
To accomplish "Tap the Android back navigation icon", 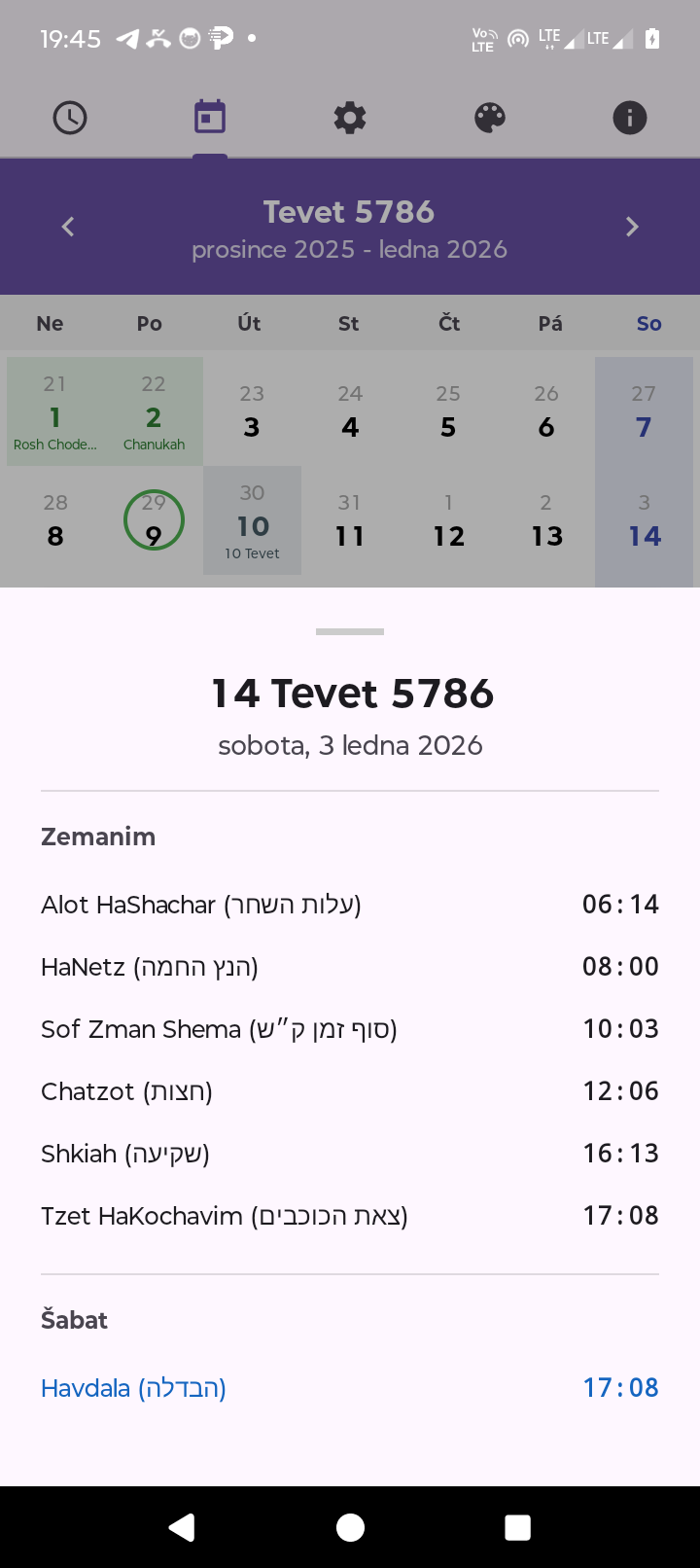I will 182,1527.
